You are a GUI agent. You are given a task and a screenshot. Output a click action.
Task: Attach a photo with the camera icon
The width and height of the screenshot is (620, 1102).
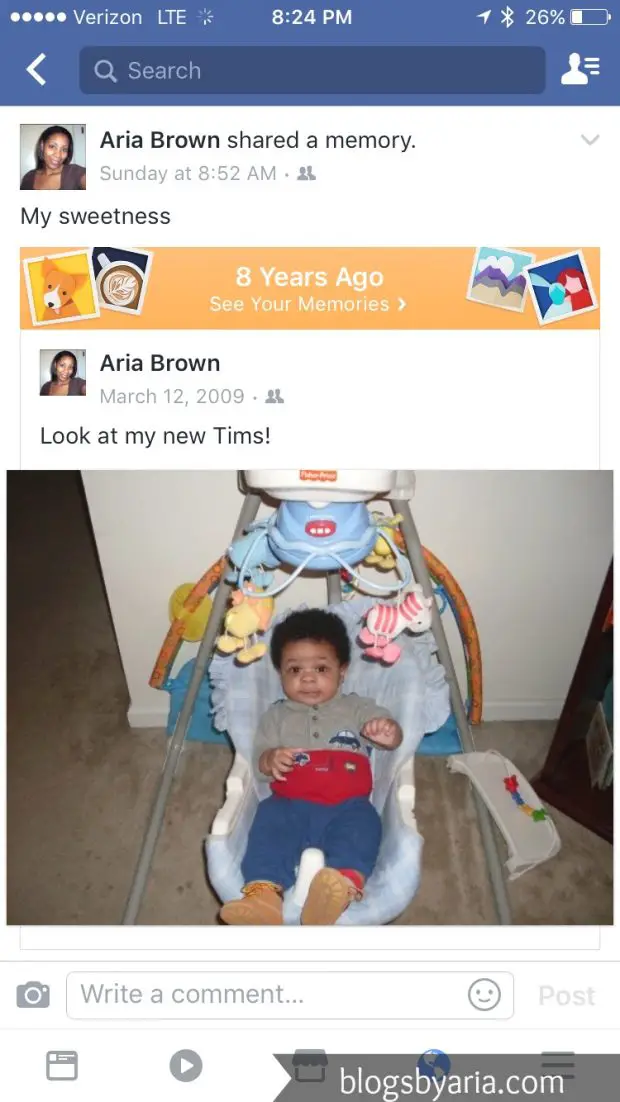(x=33, y=995)
